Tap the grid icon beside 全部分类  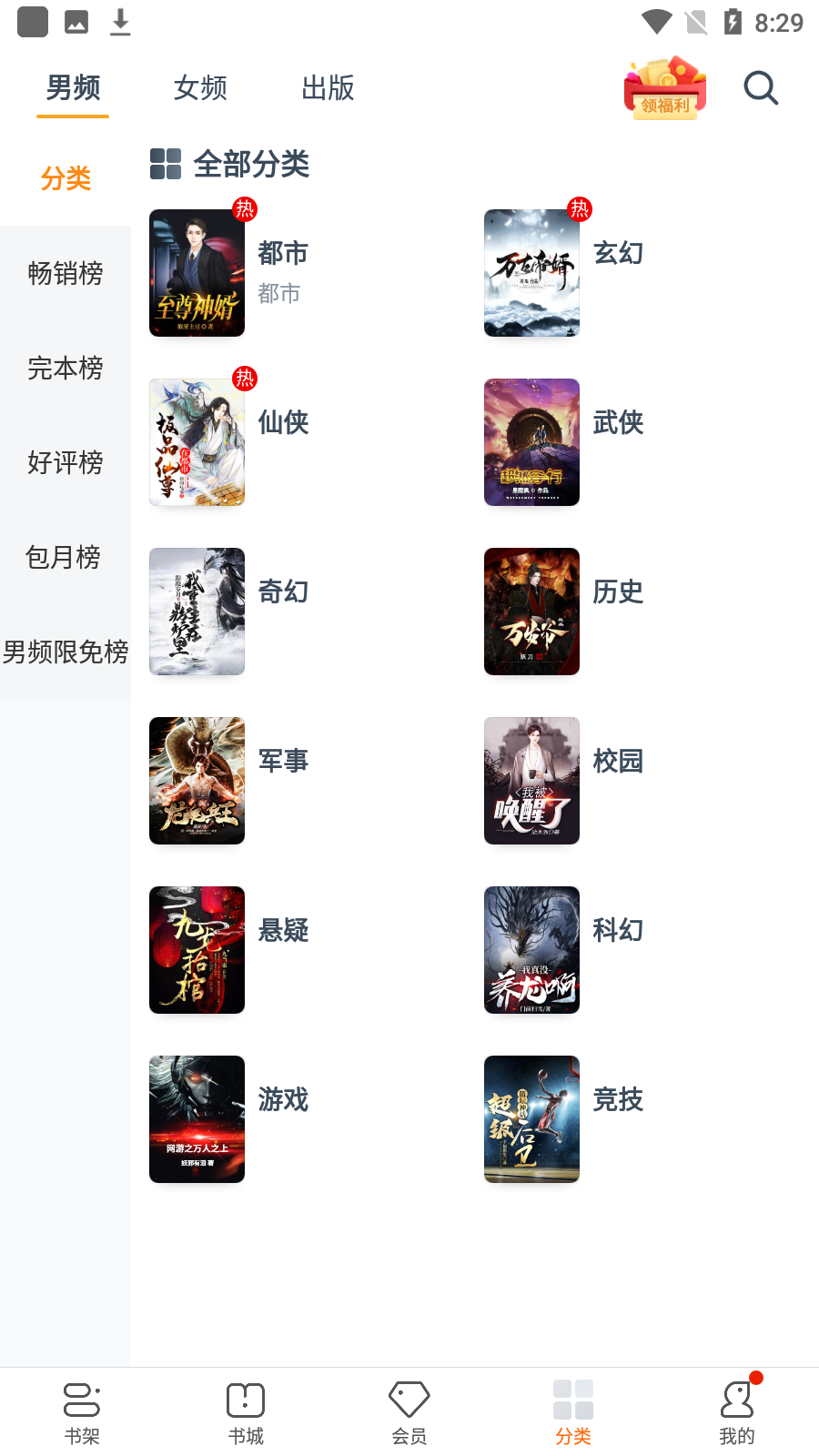pos(164,165)
